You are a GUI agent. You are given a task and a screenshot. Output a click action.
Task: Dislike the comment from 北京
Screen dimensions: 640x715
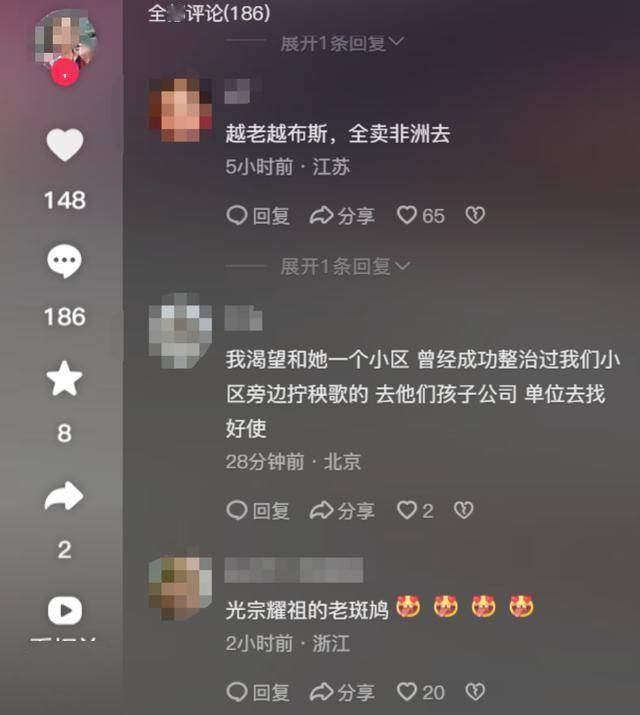(x=464, y=510)
